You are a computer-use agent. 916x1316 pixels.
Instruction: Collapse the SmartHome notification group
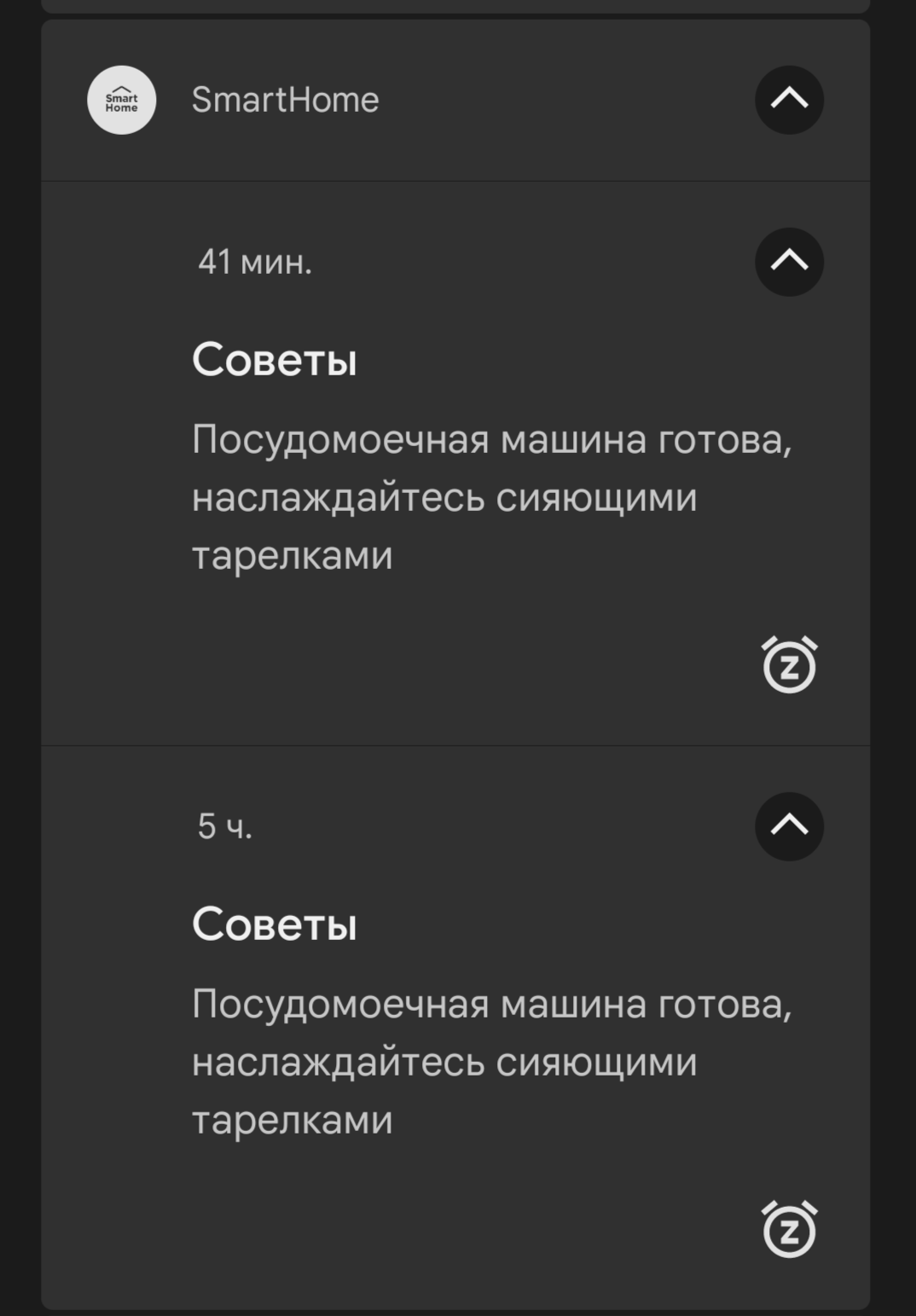tap(789, 100)
